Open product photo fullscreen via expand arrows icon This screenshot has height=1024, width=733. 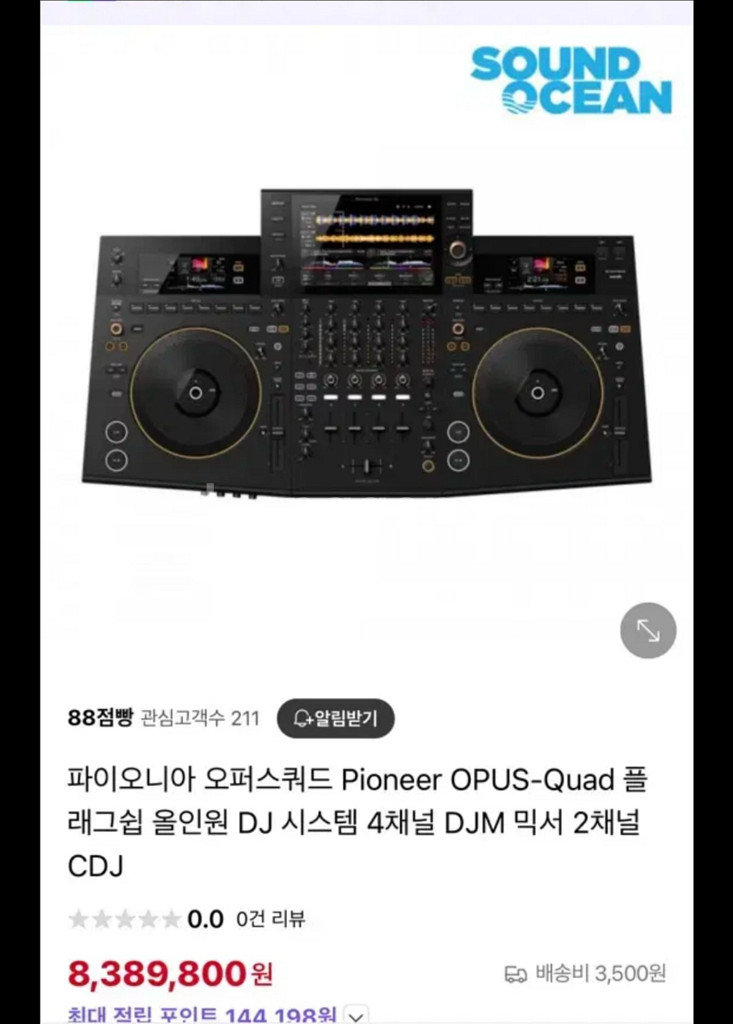[x=648, y=631]
